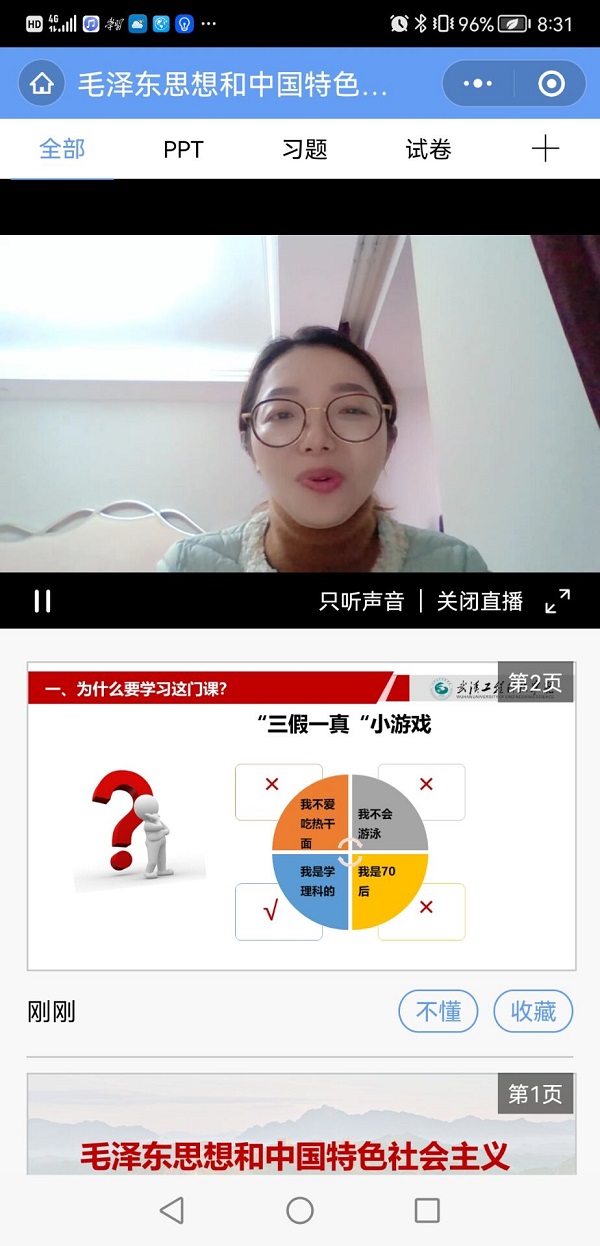Switch to the 全部 tab
600x1246 pixels.
point(62,150)
